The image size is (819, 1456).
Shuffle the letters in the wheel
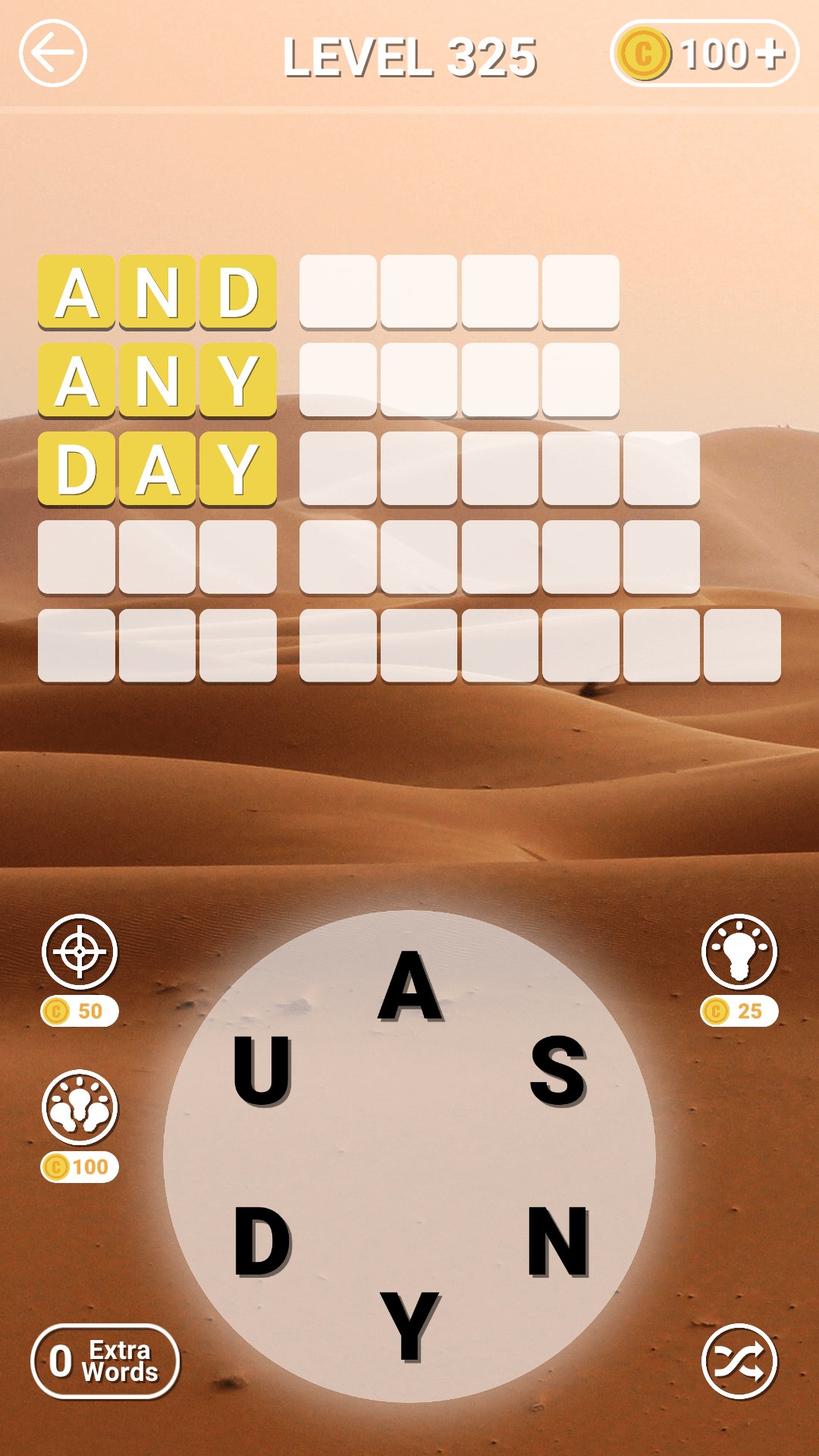click(x=739, y=1361)
